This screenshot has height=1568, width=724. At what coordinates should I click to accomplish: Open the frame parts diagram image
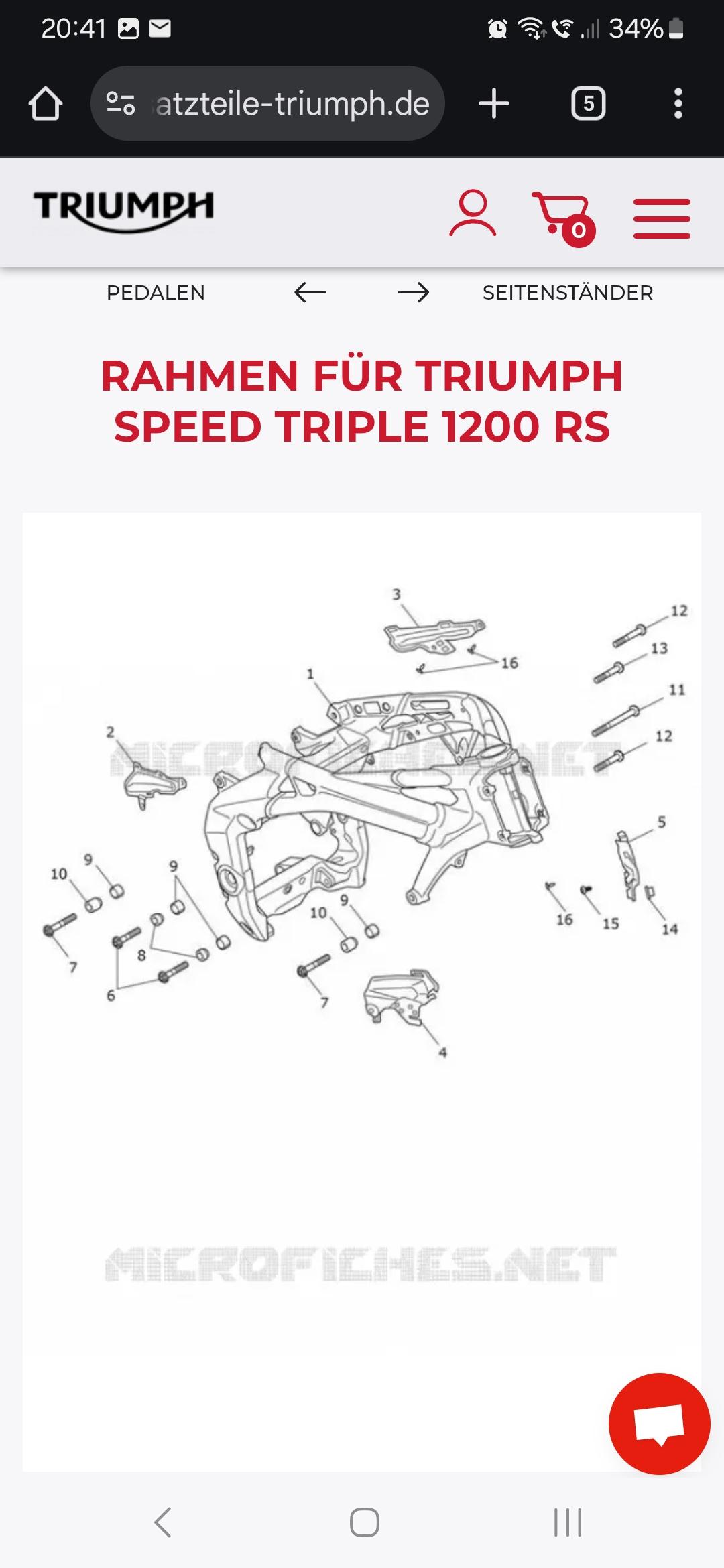tap(362, 992)
